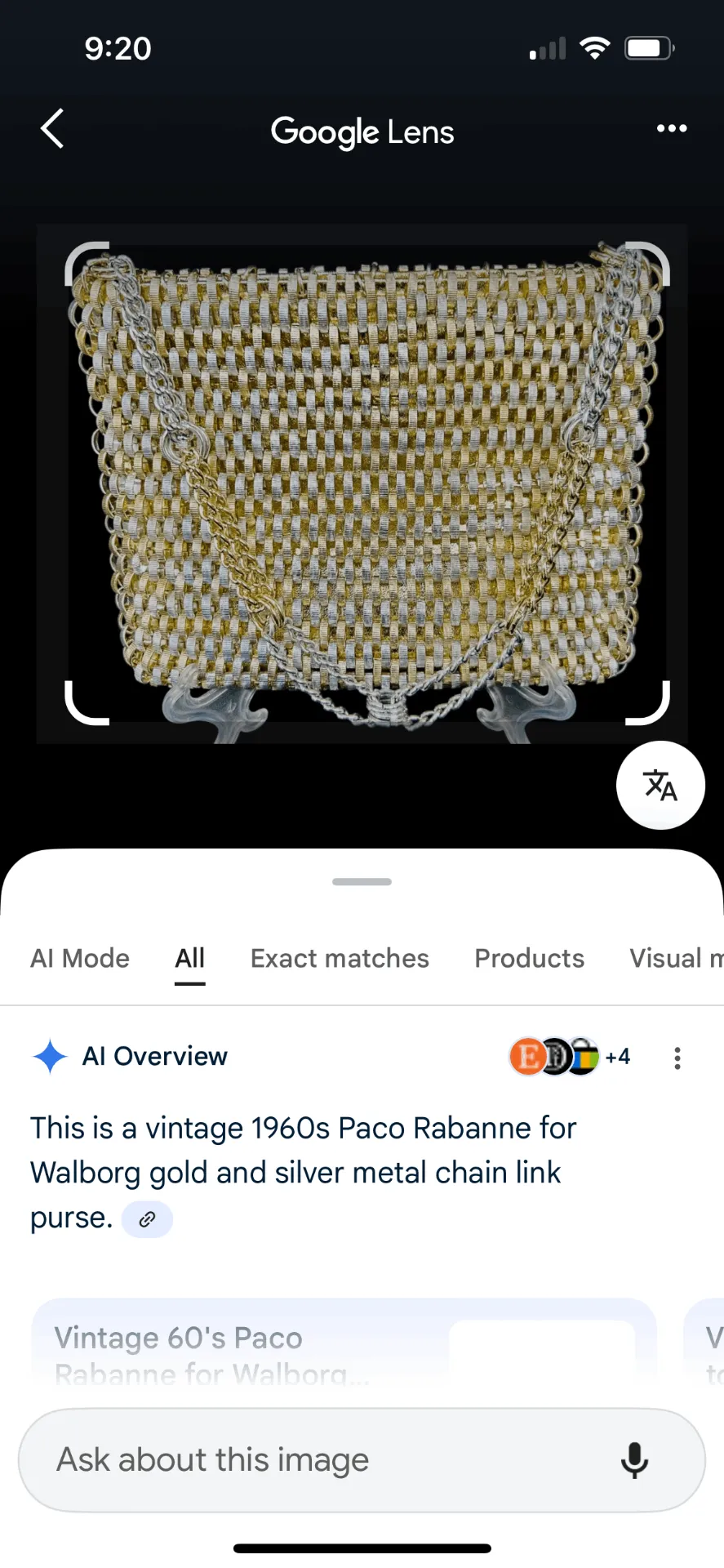Open the three-dot menu in header
The image size is (724, 1568).
click(672, 128)
